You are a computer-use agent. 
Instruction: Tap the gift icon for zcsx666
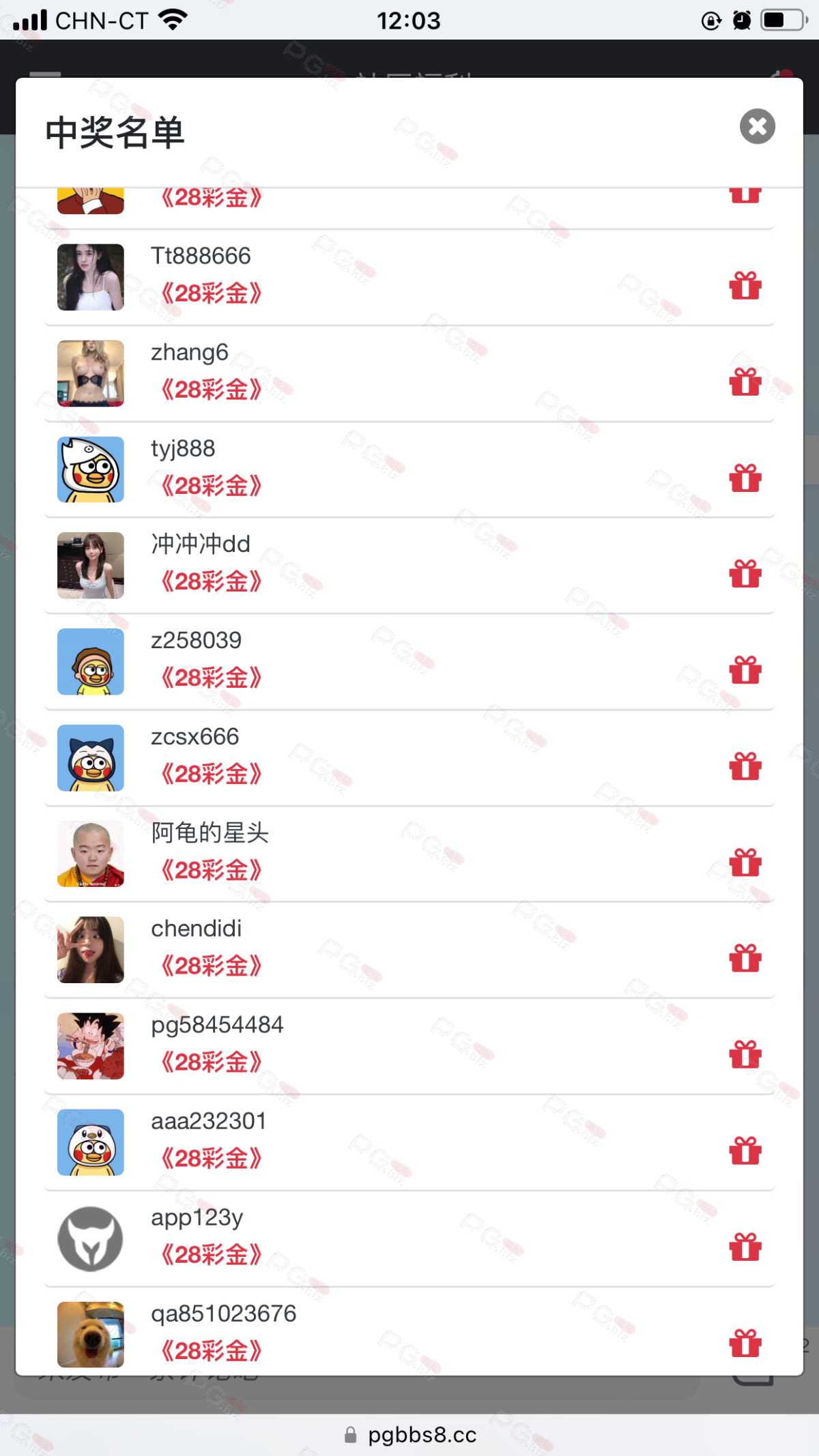click(745, 766)
